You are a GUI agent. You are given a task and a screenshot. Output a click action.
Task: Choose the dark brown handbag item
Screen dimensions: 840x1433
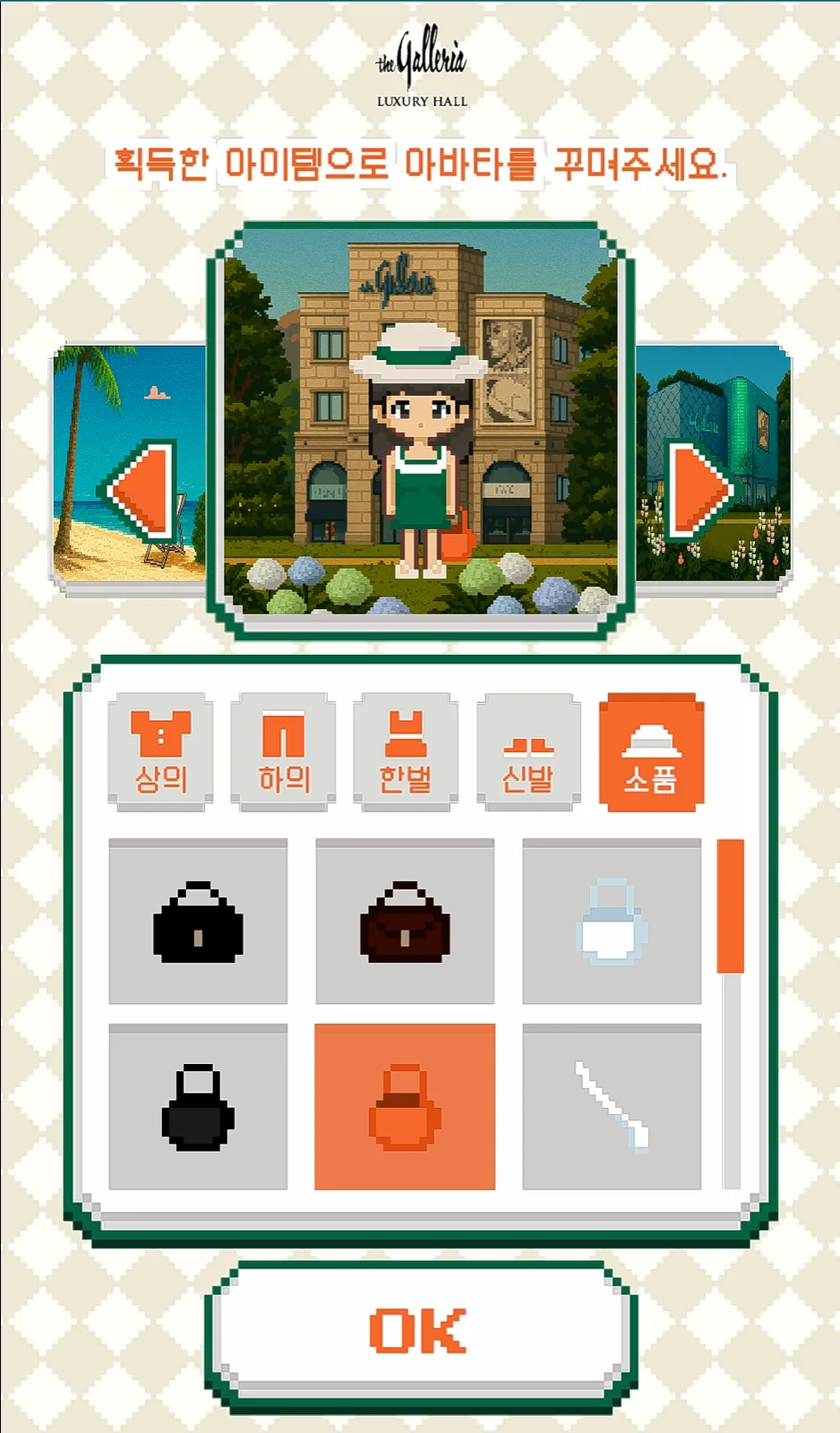pyautogui.click(x=405, y=922)
